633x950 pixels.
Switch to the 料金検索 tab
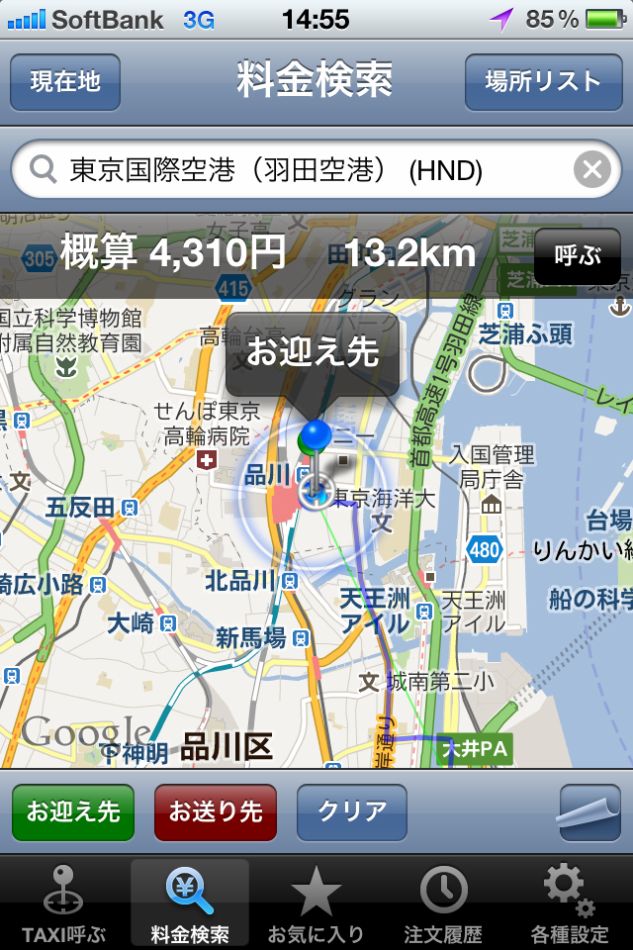[x=190, y=905]
